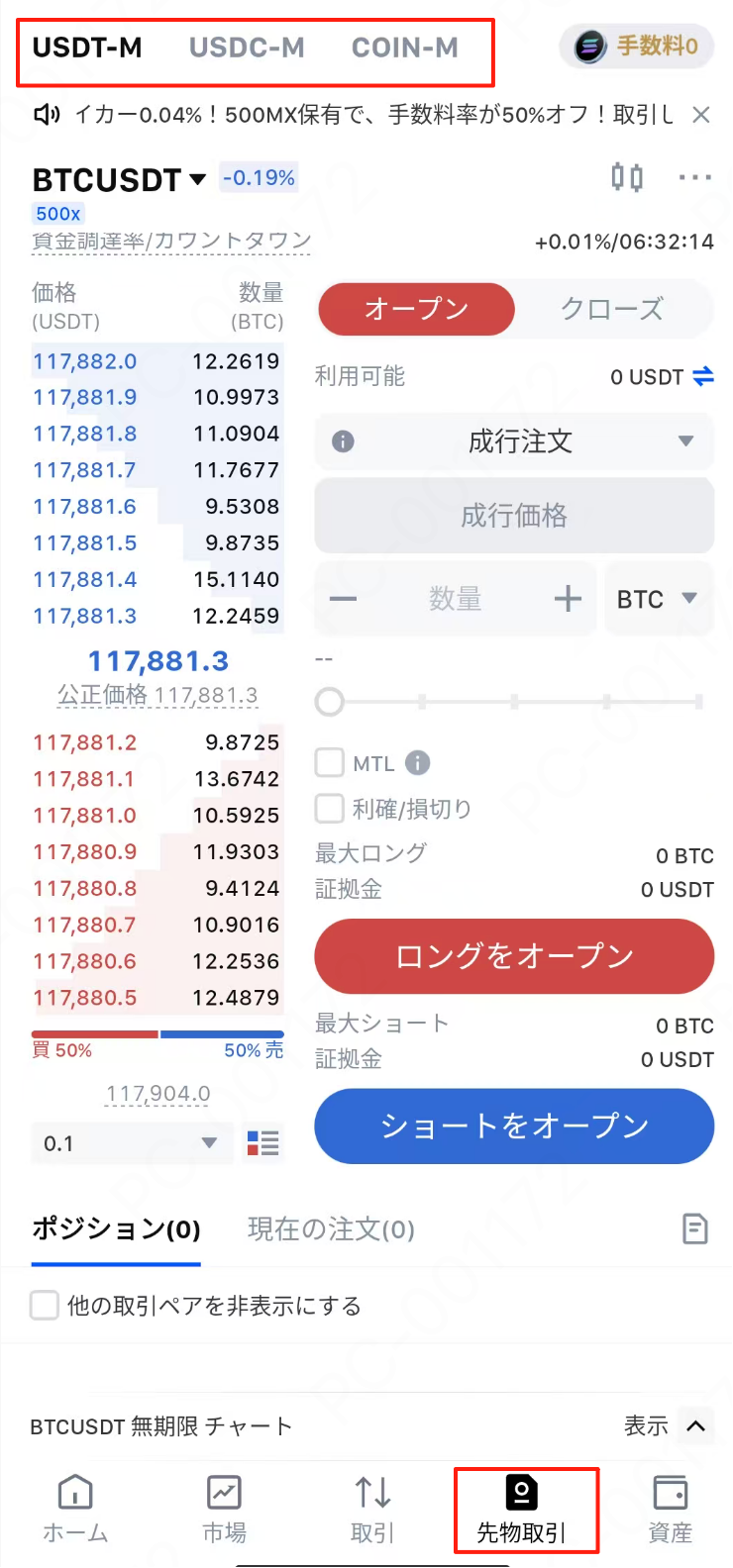Tap the transfer arrows beside 0 USDT
The image size is (733, 1568).
(x=703, y=376)
